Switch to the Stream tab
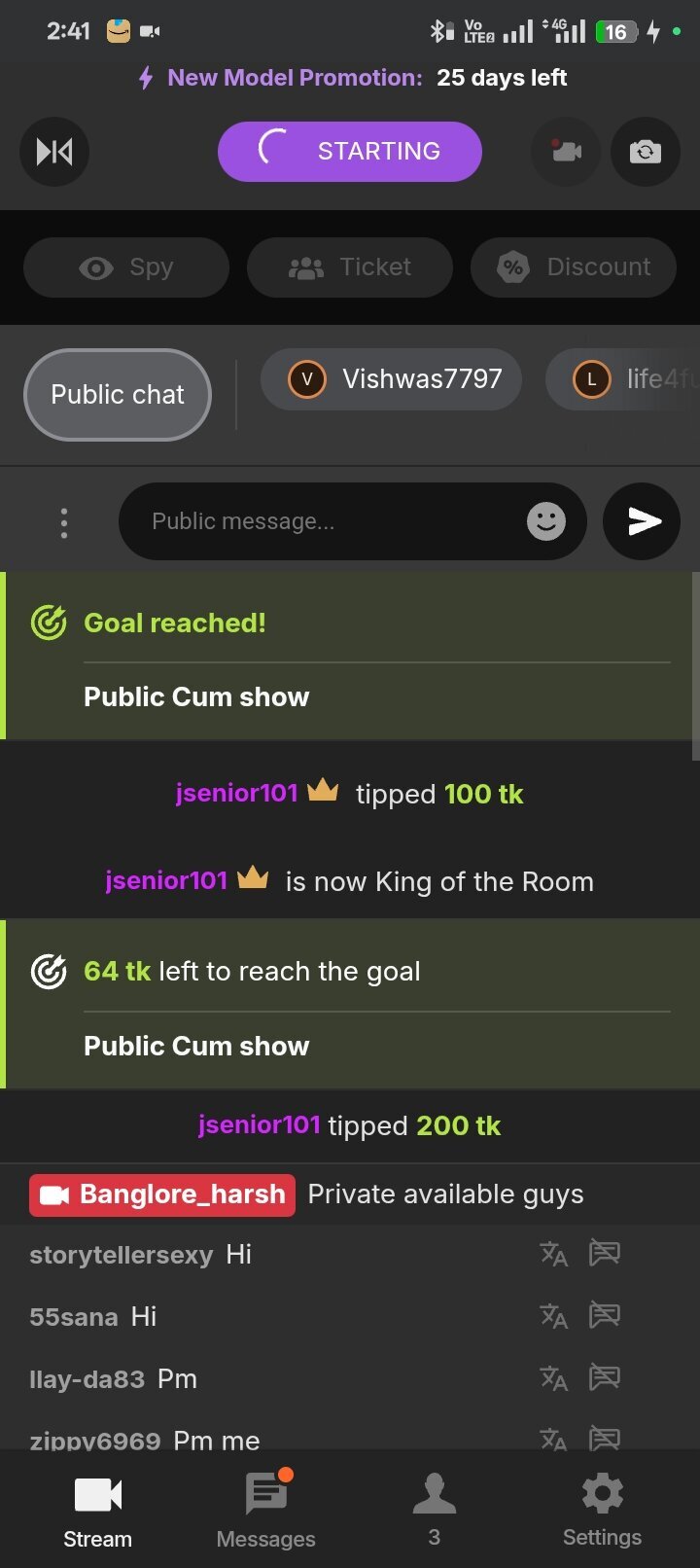The width and height of the screenshot is (700, 1568). [97, 1509]
